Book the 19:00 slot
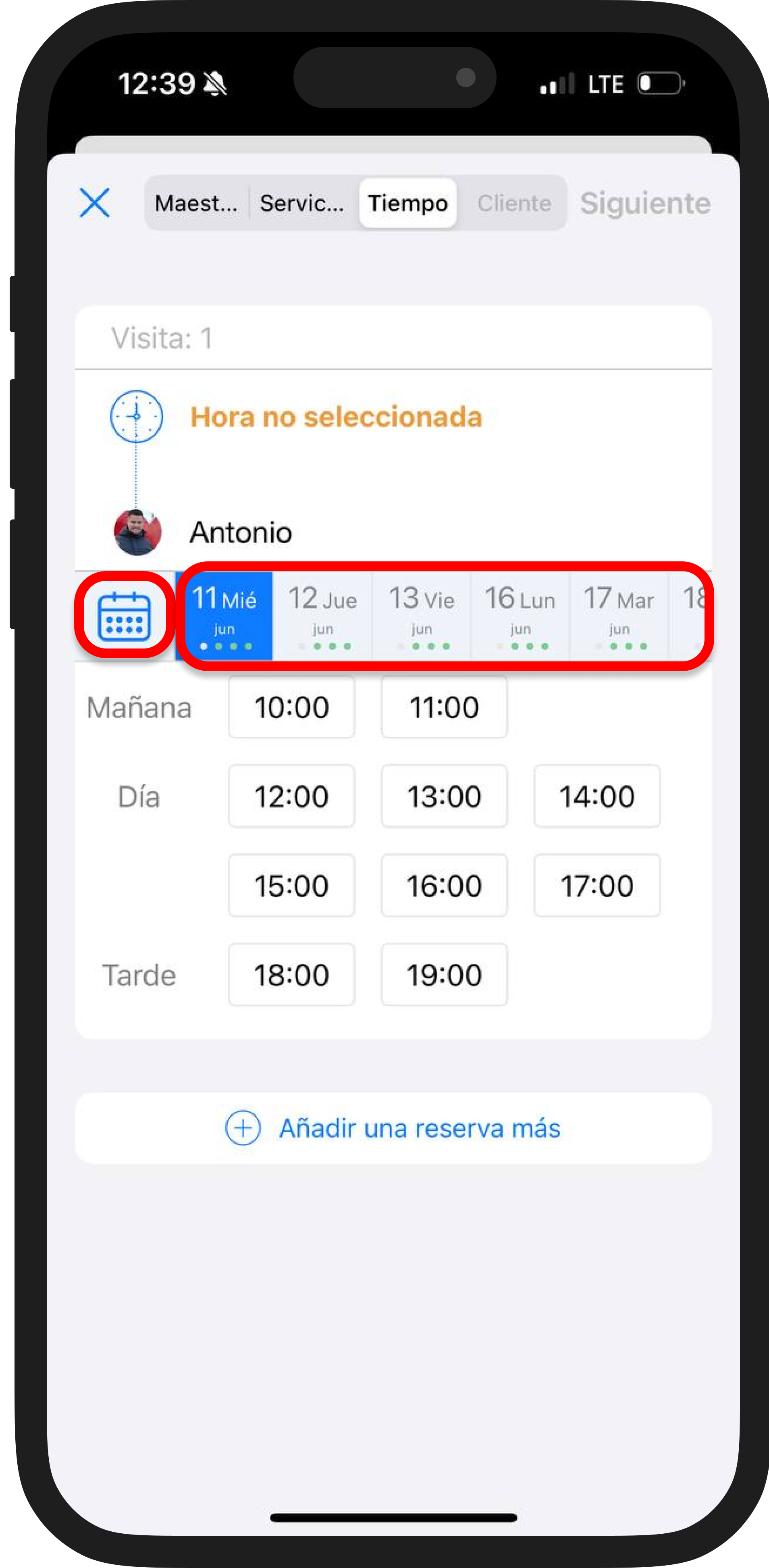The image size is (769, 1568). tap(444, 975)
